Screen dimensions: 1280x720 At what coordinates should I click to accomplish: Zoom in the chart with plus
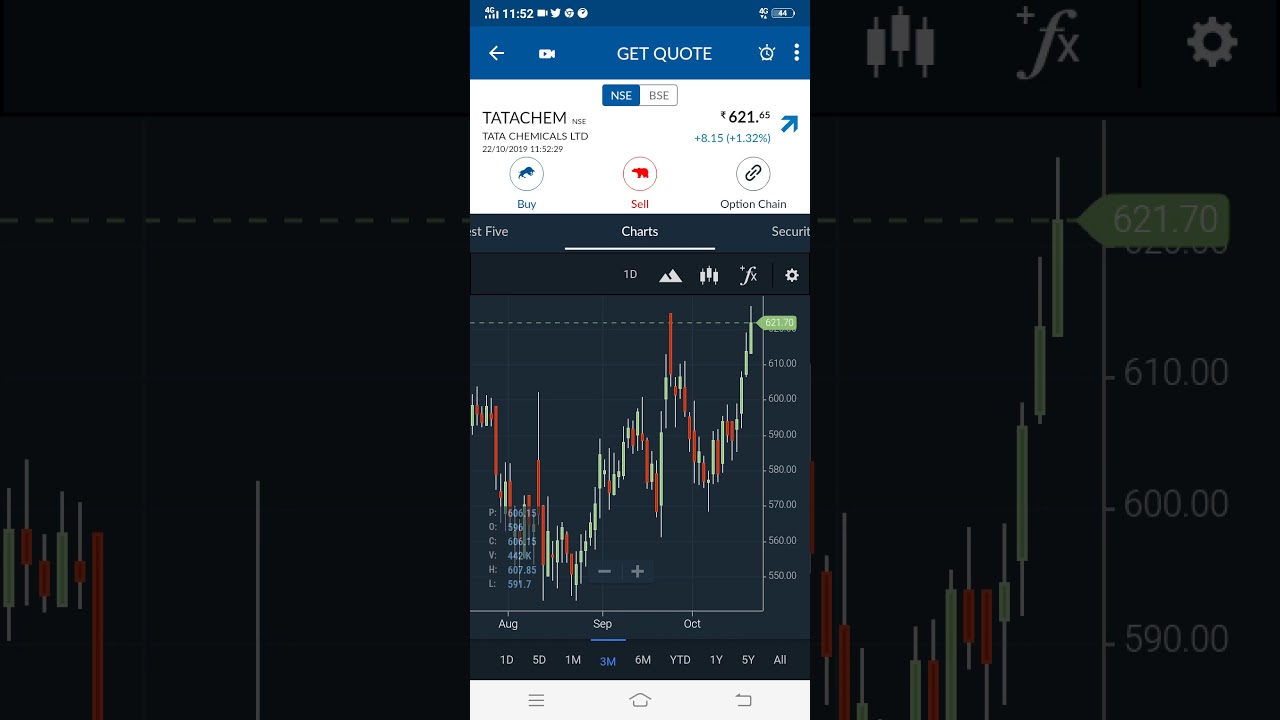(637, 571)
